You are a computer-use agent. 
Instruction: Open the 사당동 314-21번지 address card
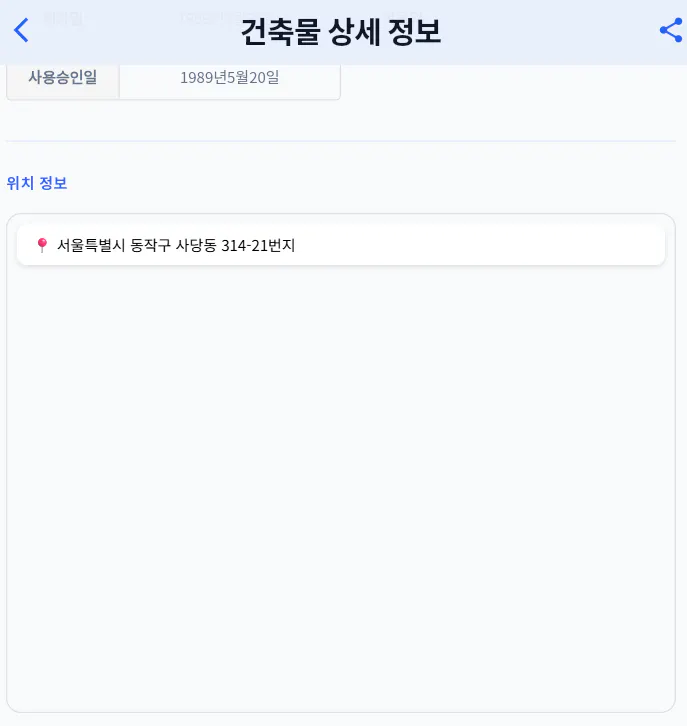[340, 245]
